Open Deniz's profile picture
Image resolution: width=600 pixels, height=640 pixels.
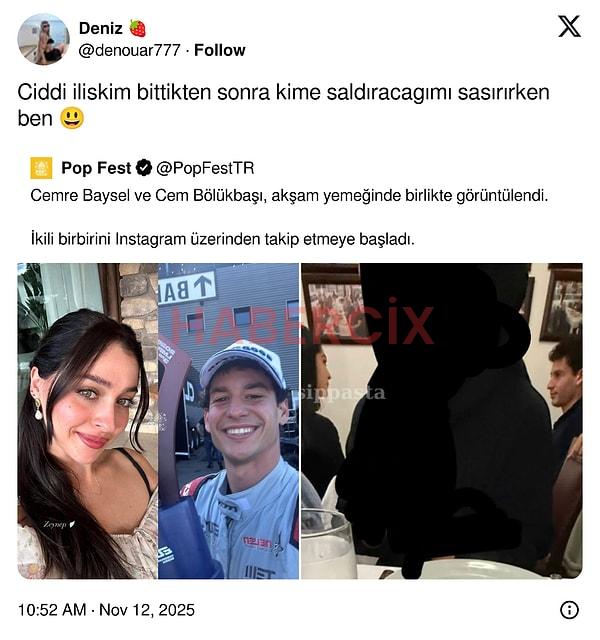click(x=43, y=39)
